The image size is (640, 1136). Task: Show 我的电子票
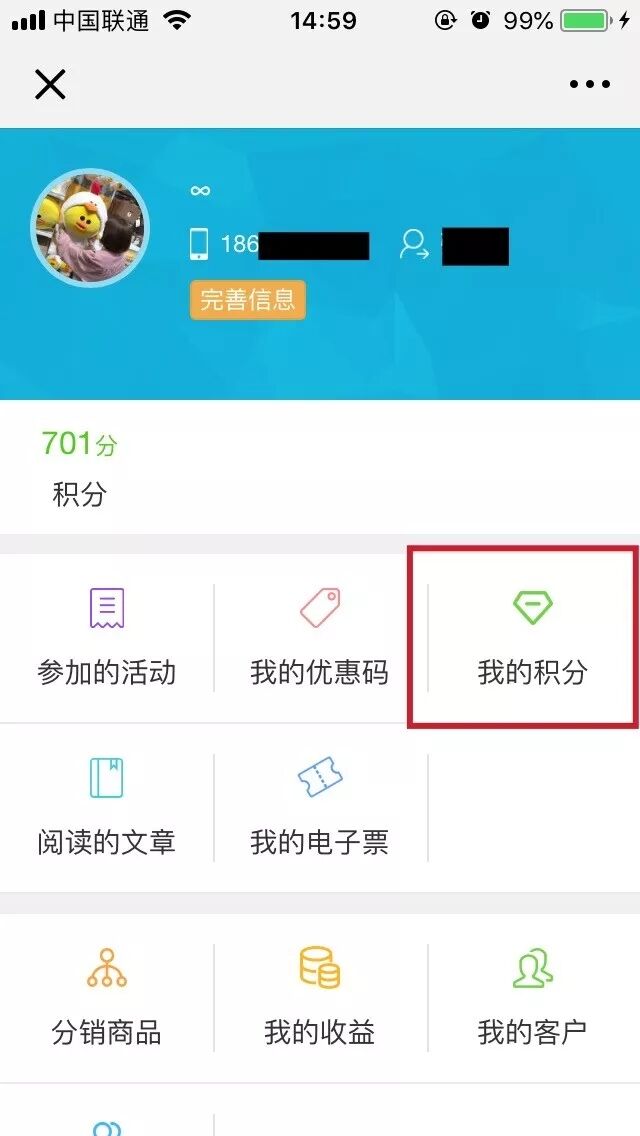(319, 808)
